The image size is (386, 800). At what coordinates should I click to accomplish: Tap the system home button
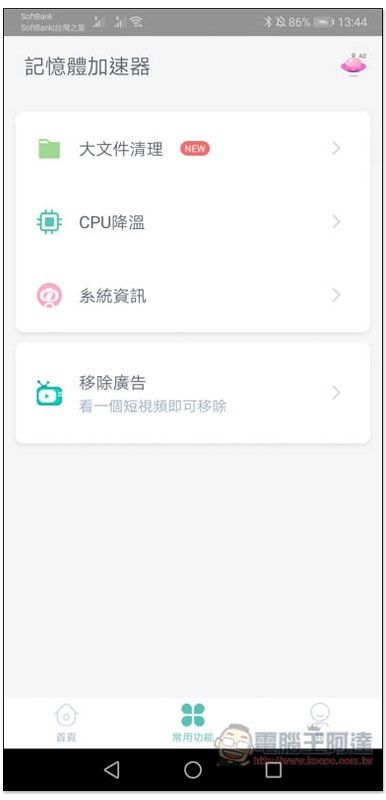point(193,769)
